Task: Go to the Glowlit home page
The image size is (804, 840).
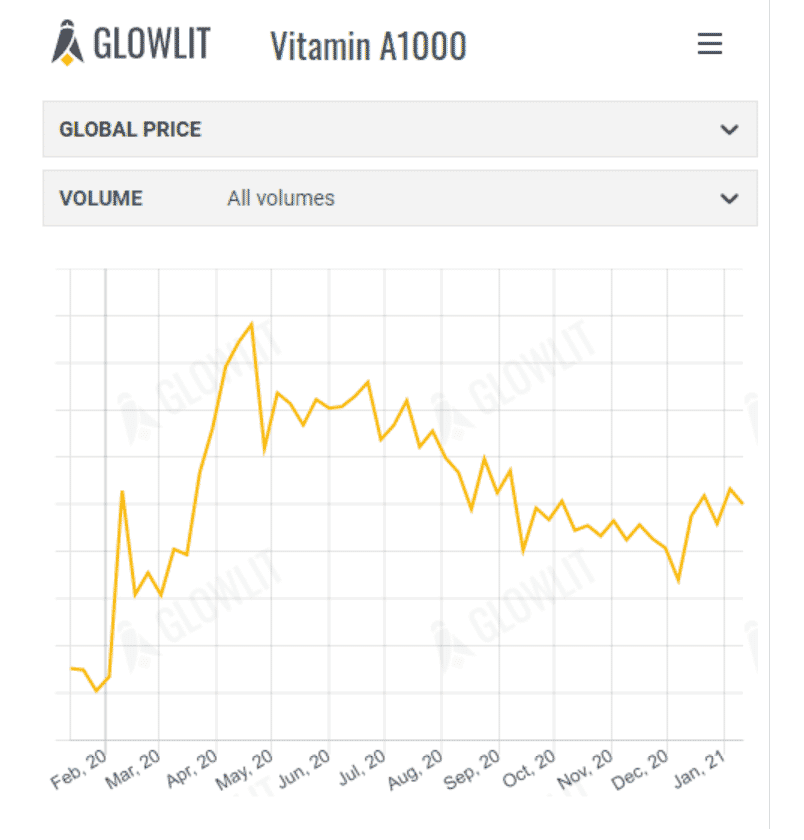Action: (130, 45)
